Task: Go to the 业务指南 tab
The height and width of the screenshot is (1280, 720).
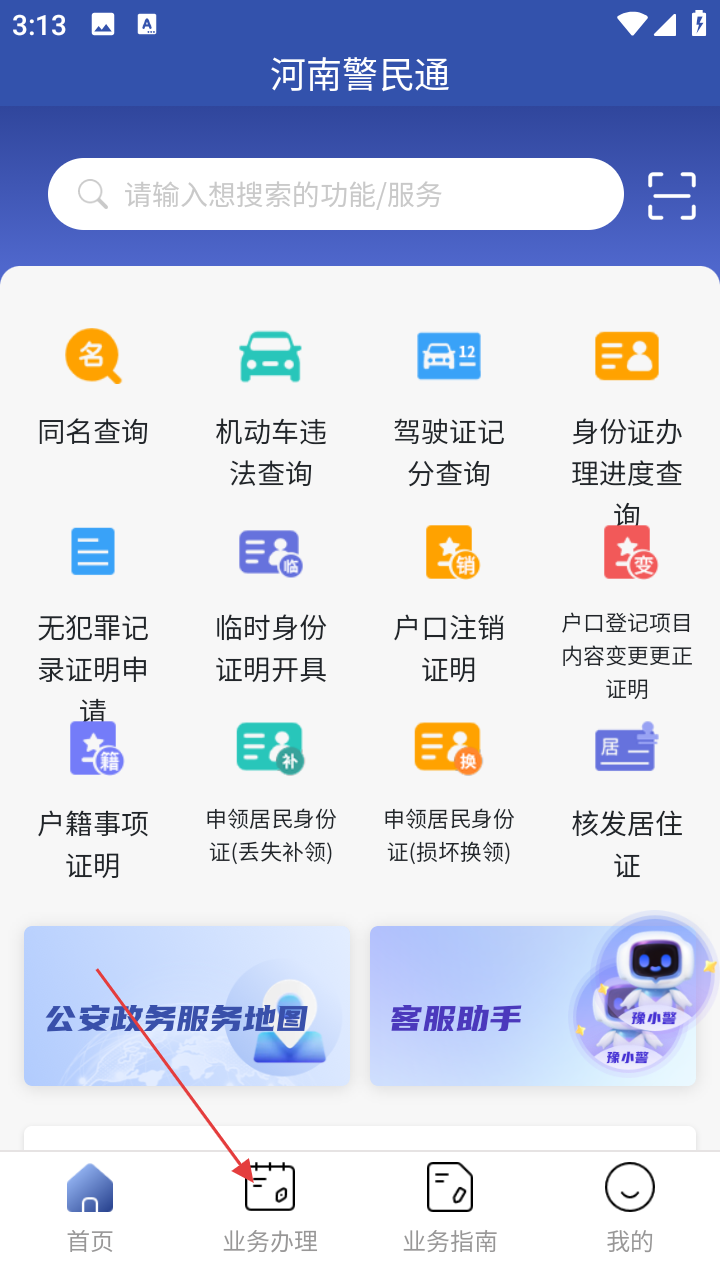Action: click(x=450, y=1208)
